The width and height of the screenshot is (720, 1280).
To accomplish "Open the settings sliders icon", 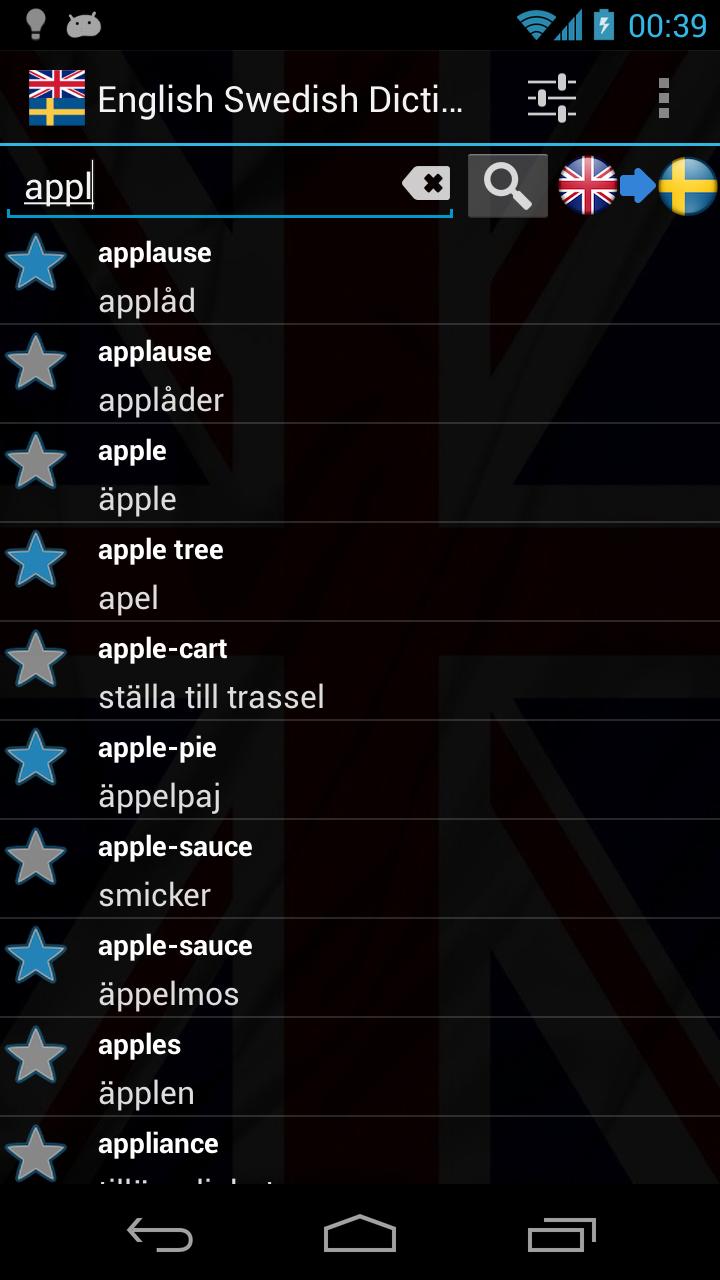I will coord(551,98).
